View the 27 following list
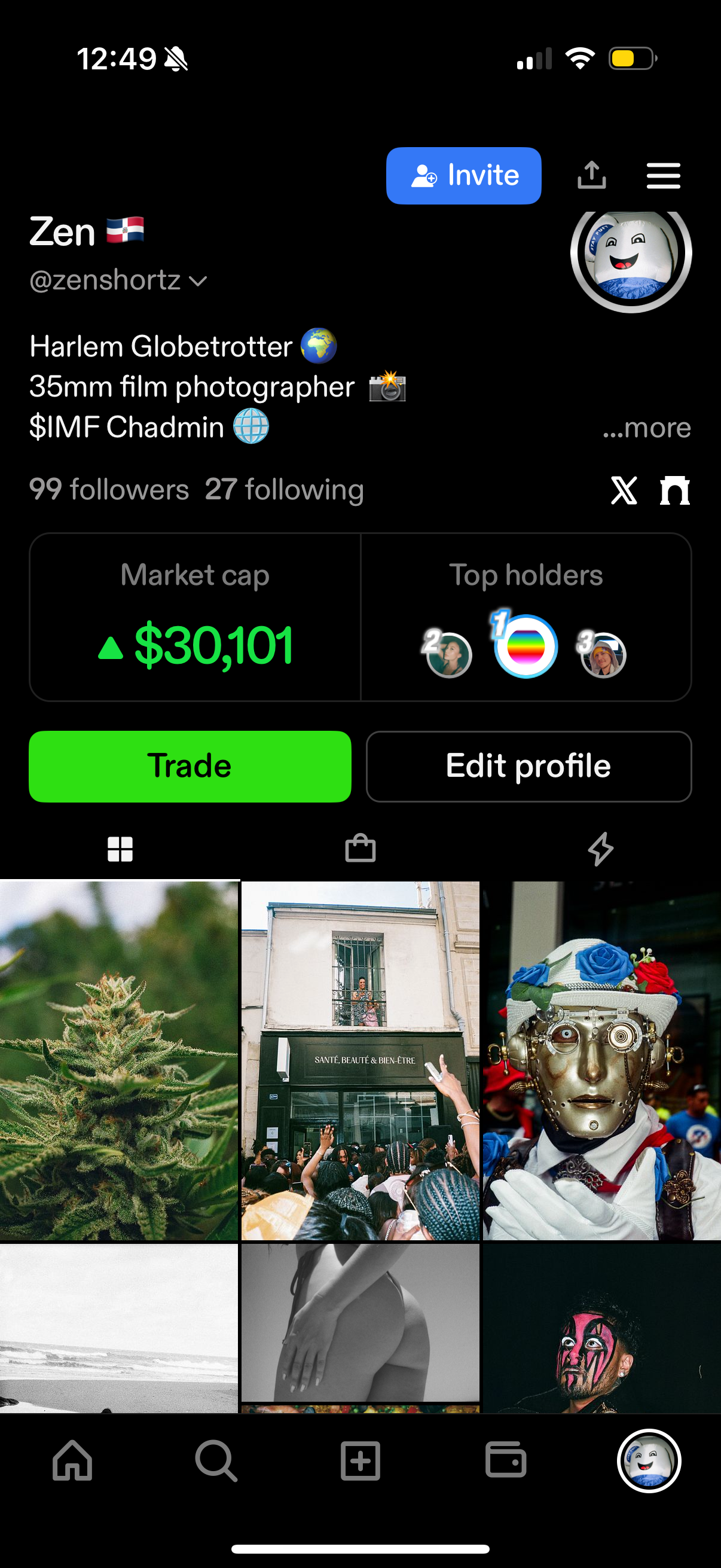 tap(284, 490)
